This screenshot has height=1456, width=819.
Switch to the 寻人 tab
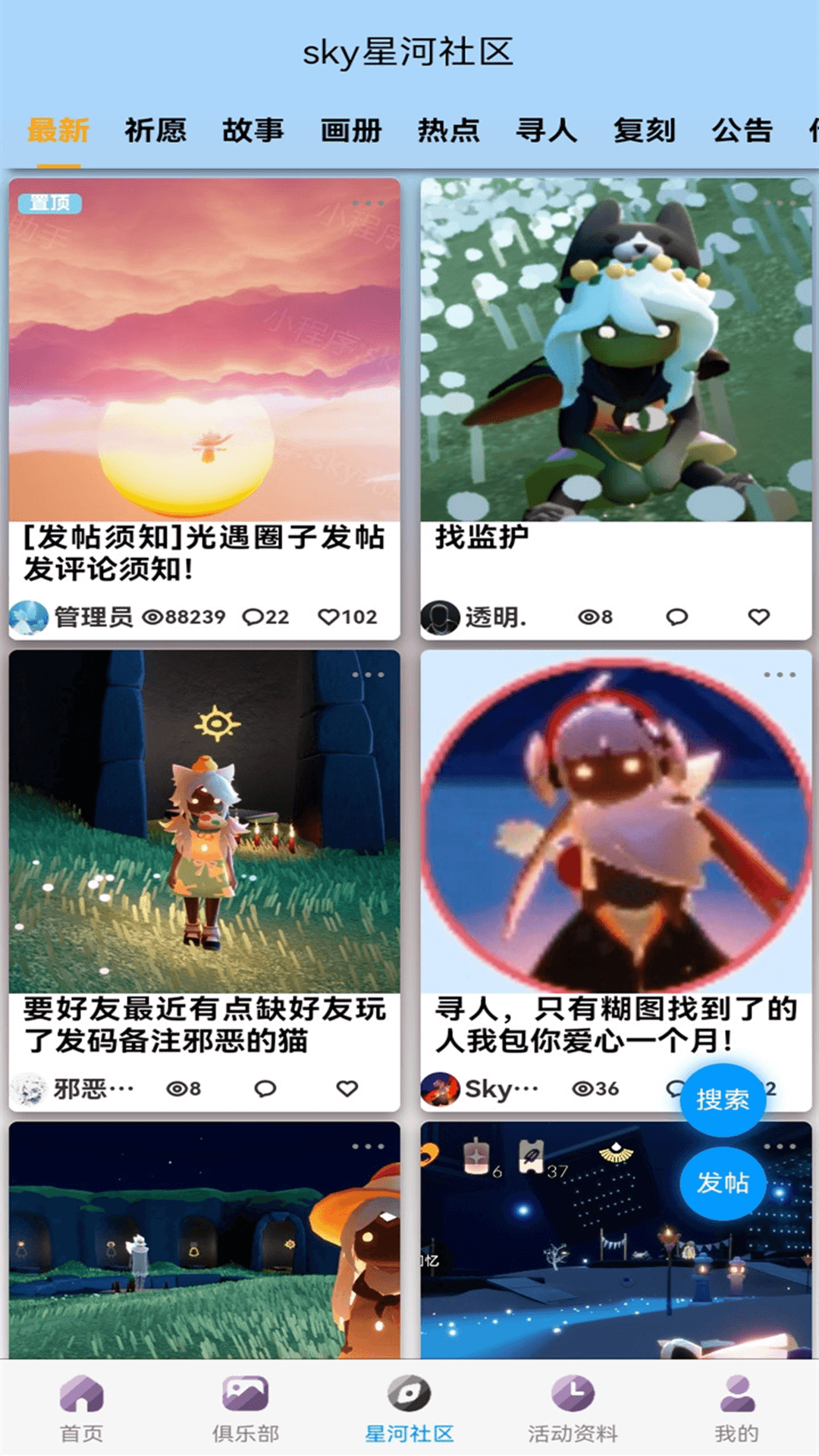tap(547, 130)
